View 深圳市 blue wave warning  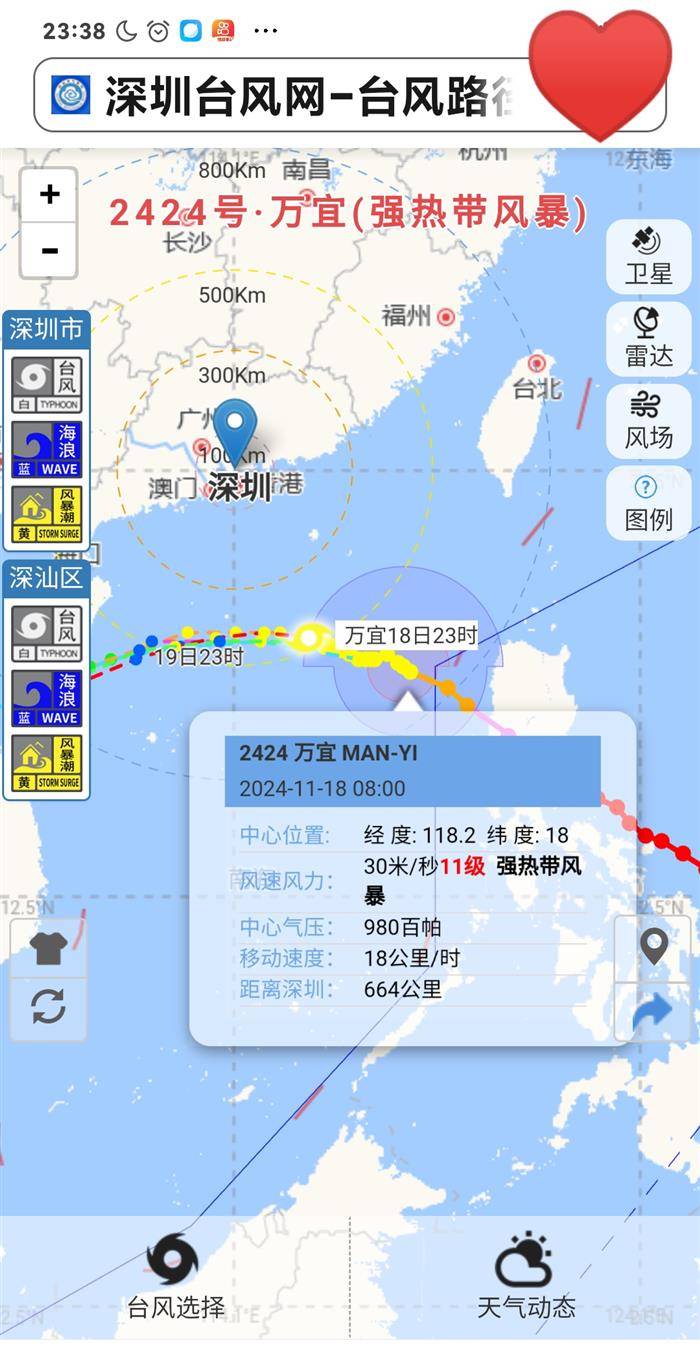(46, 449)
